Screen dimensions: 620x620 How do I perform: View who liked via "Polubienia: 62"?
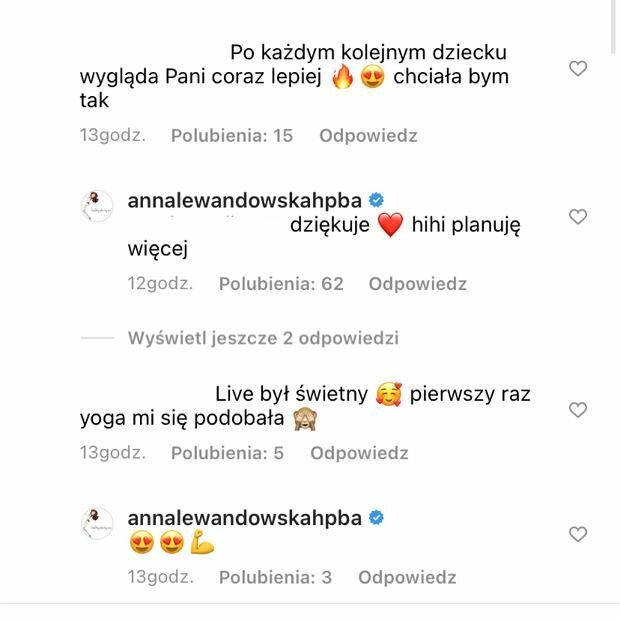pos(281,284)
